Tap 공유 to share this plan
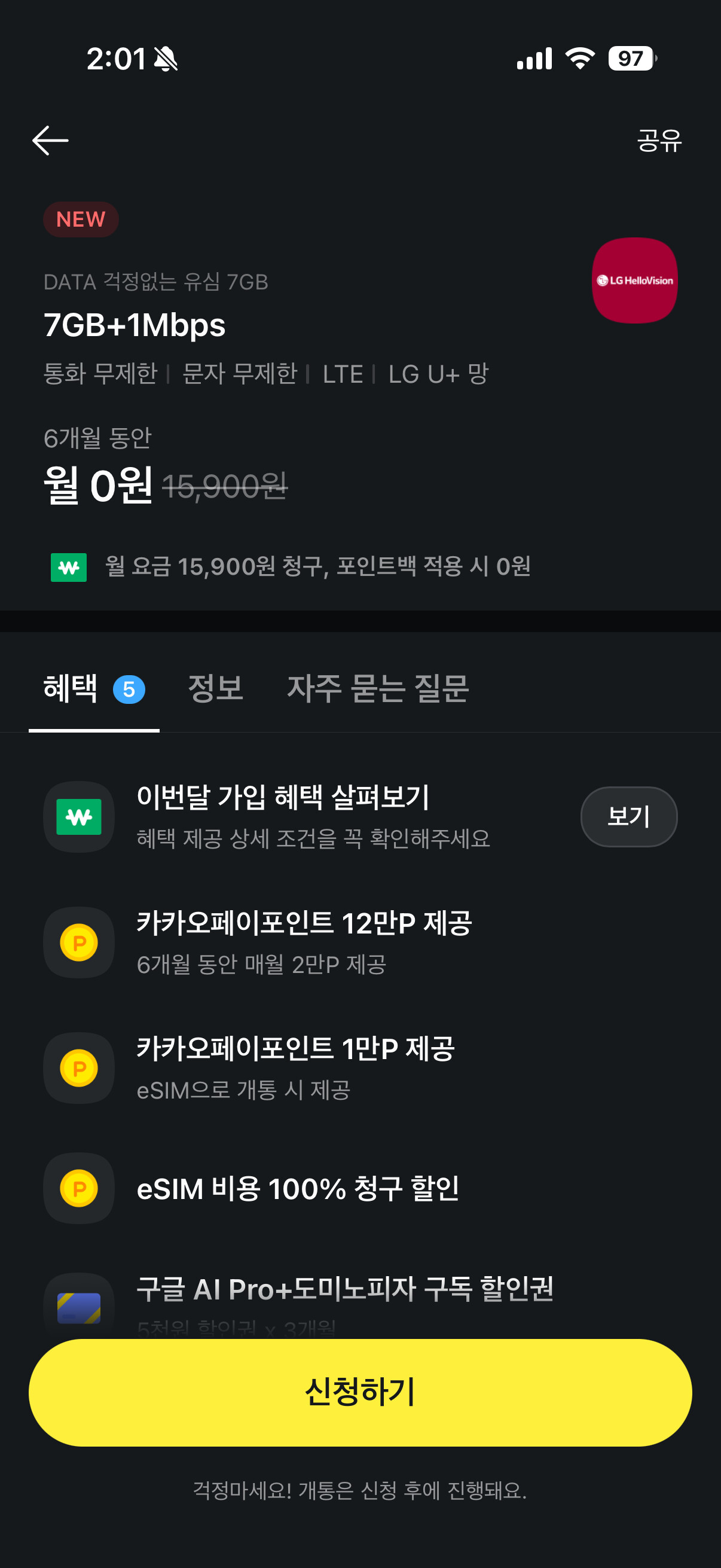This screenshot has width=721, height=1568. click(659, 141)
